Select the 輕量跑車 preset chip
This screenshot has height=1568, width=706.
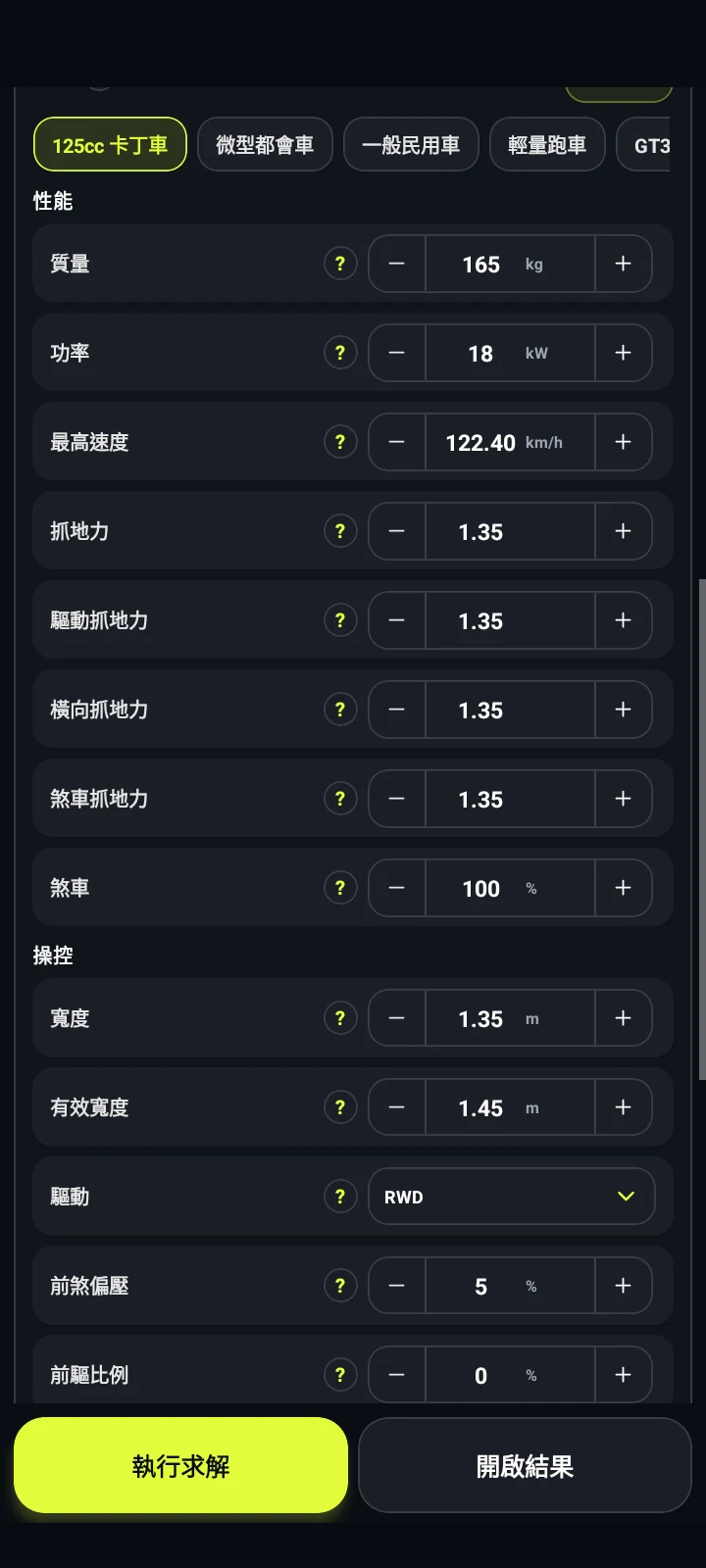(x=547, y=145)
